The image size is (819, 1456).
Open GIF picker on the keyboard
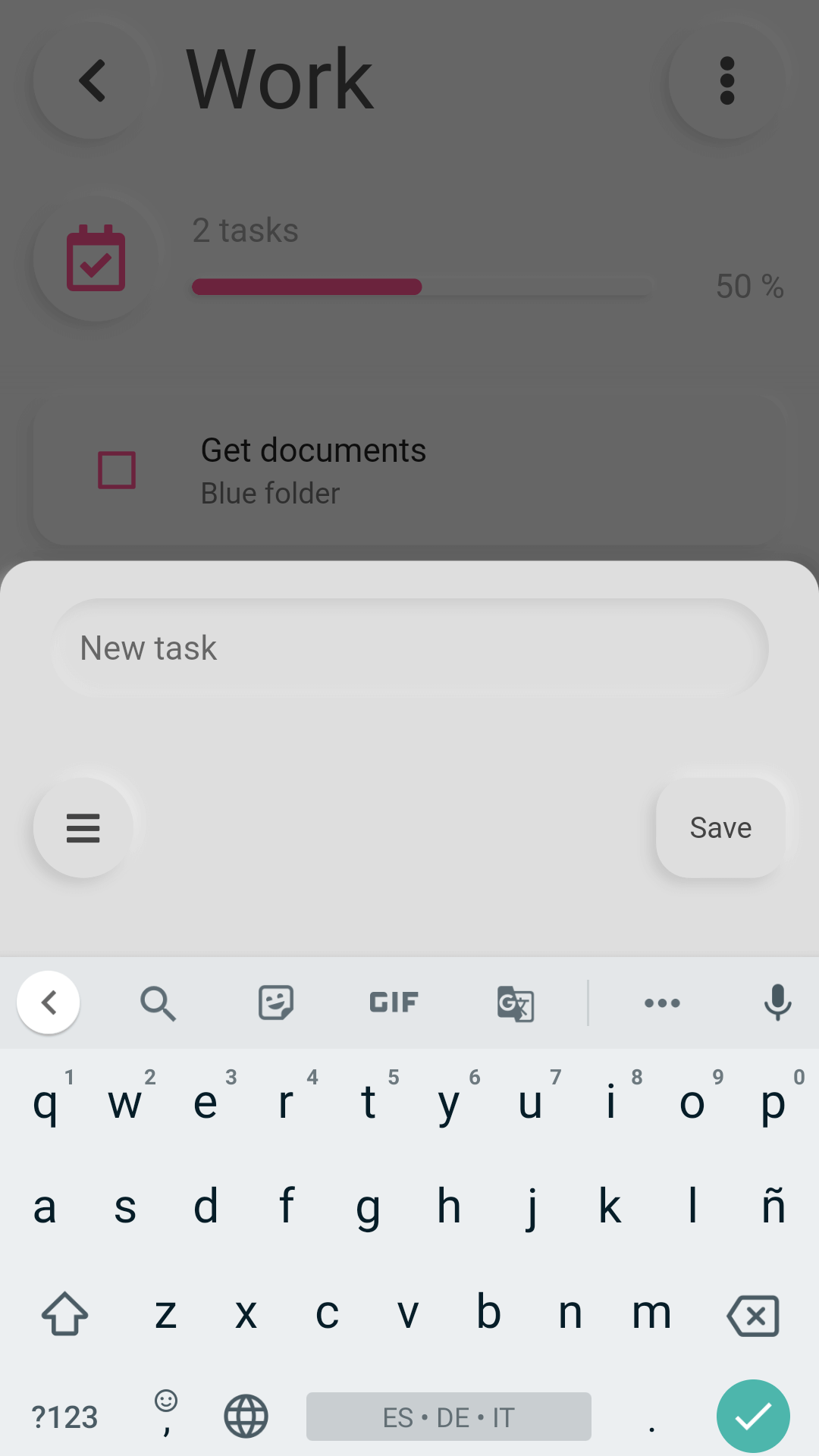394,1003
